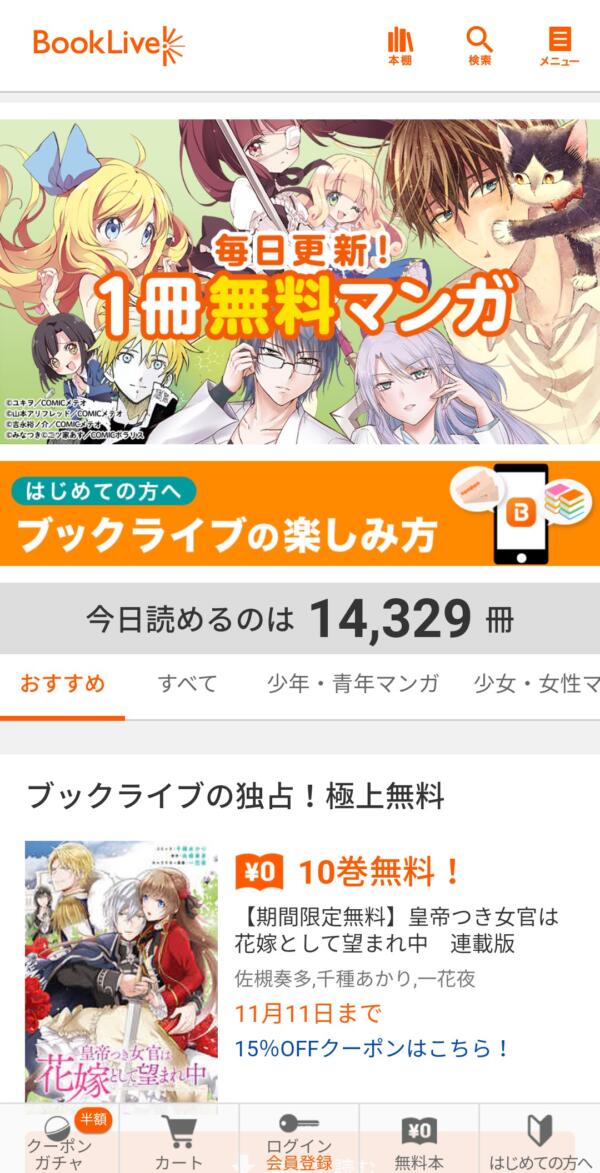Switch to the すべて tab

coord(187,685)
